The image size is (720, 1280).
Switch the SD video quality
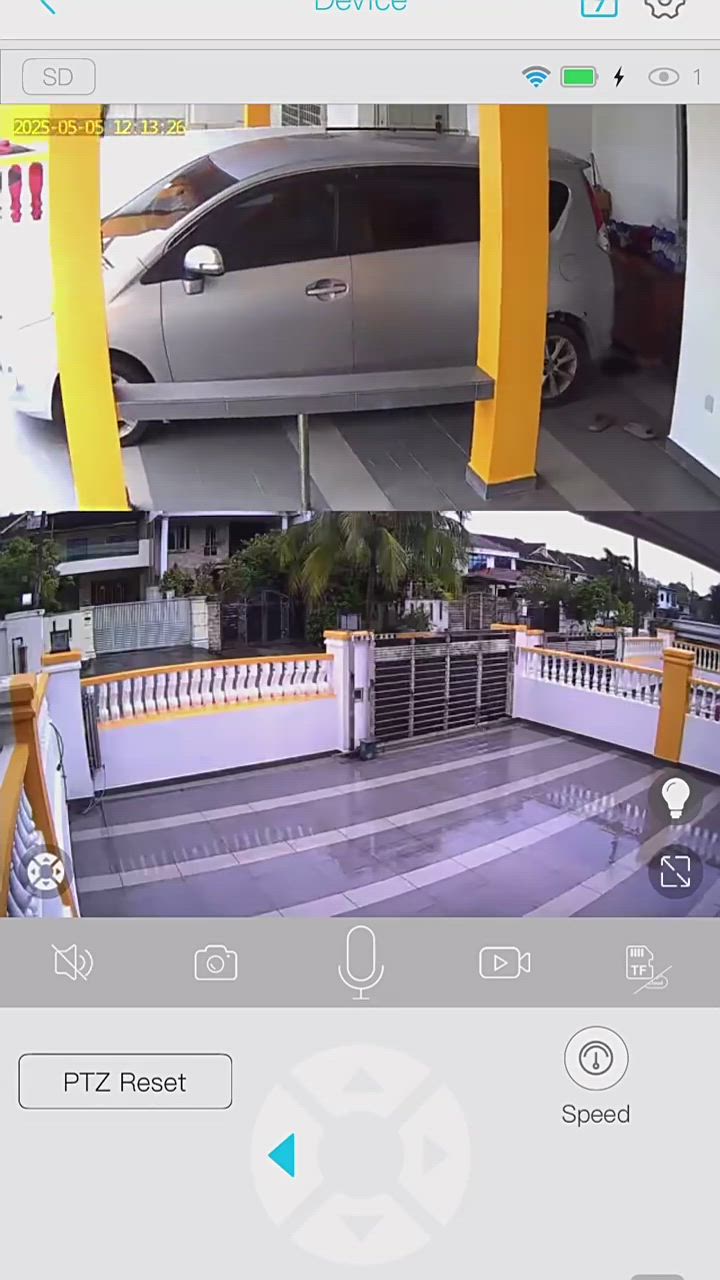coord(58,77)
